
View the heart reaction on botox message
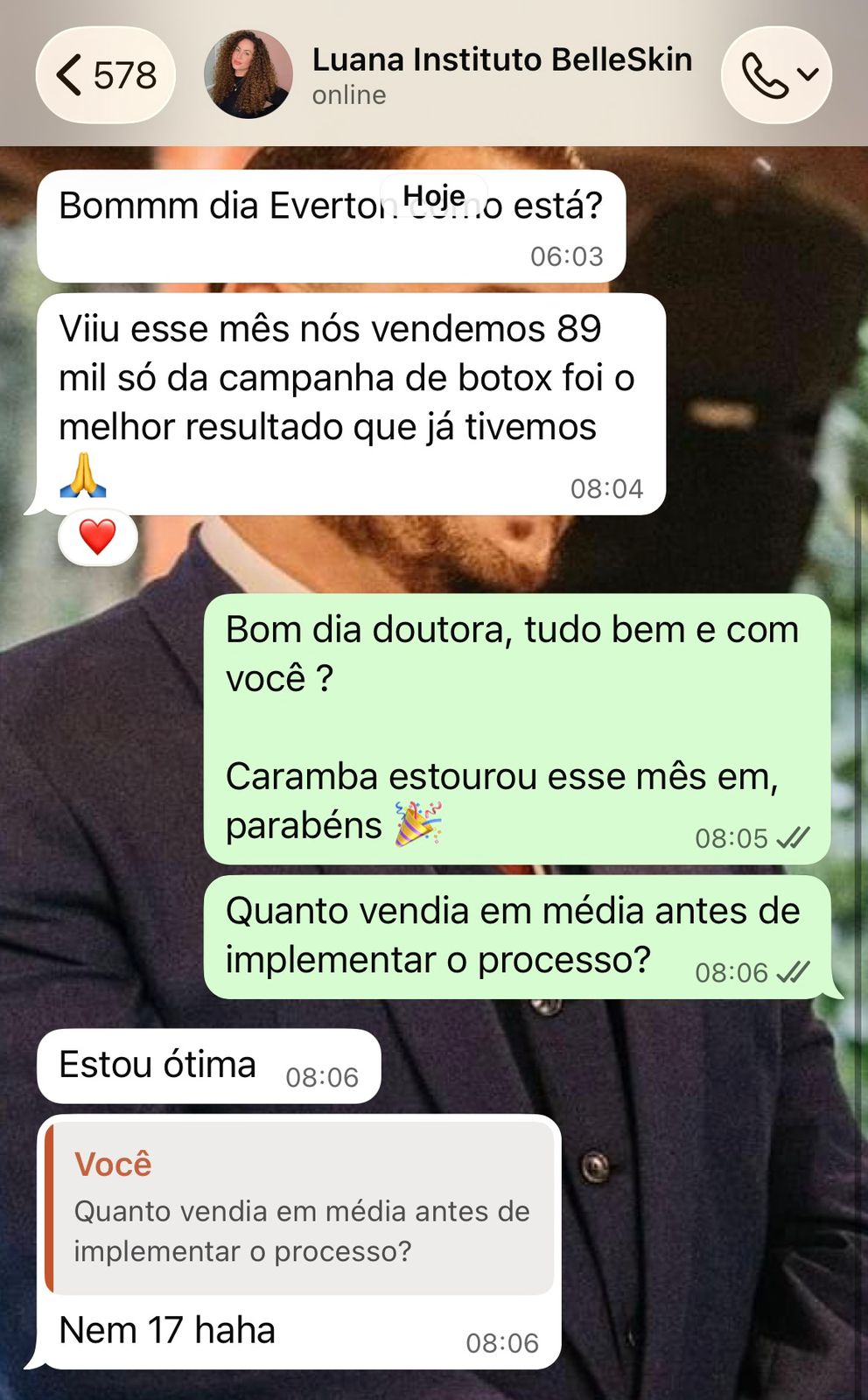pyautogui.click(x=97, y=536)
